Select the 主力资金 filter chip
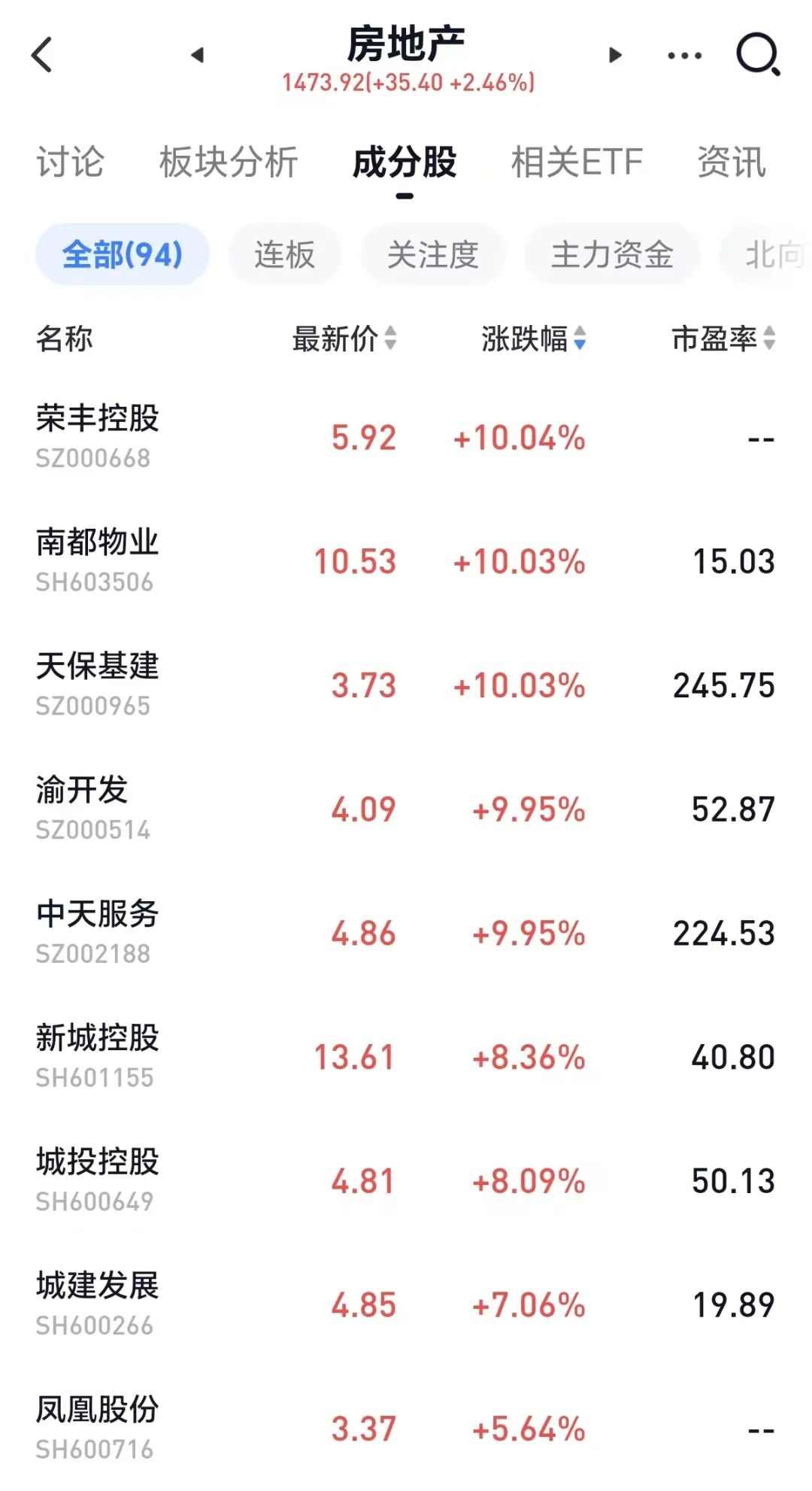The width and height of the screenshot is (812, 1491). tap(612, 254)
